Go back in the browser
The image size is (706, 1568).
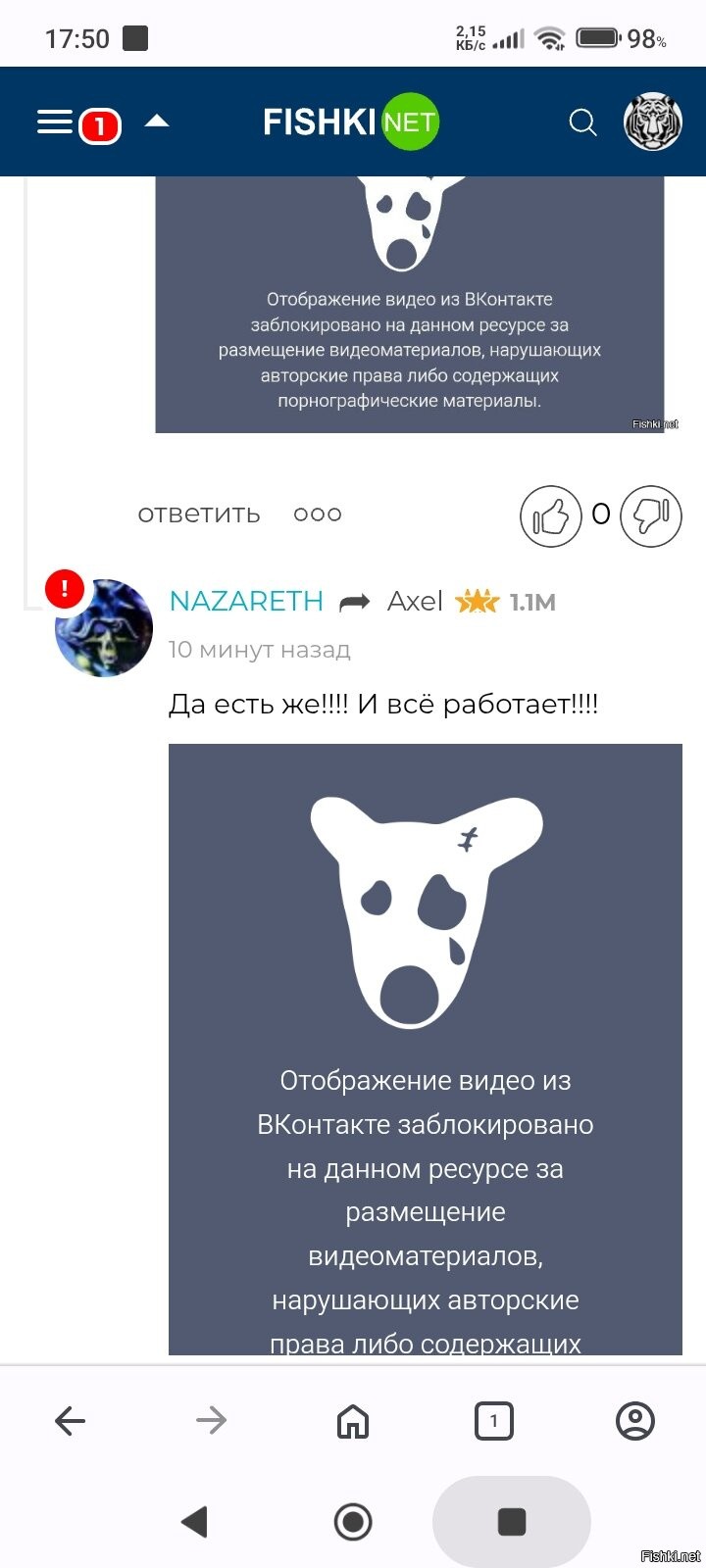[x=71, y=1420]
